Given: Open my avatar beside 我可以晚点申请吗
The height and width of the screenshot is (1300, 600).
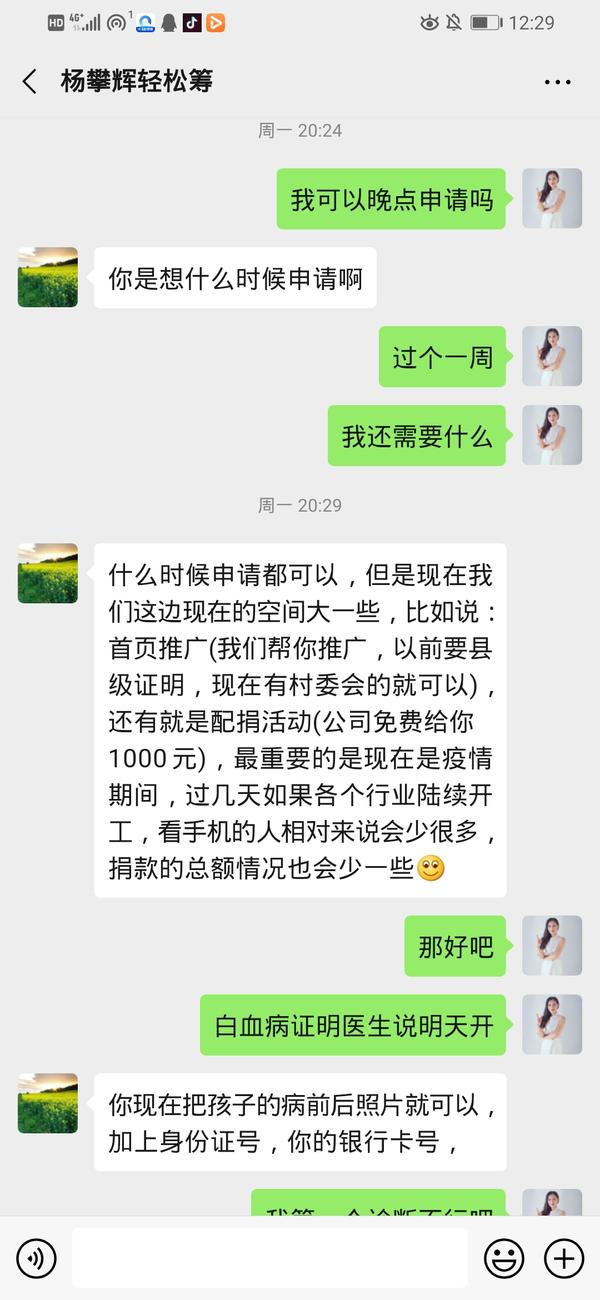Looking at the screenshot, I should pyautogui.click(x=552, y=198).
